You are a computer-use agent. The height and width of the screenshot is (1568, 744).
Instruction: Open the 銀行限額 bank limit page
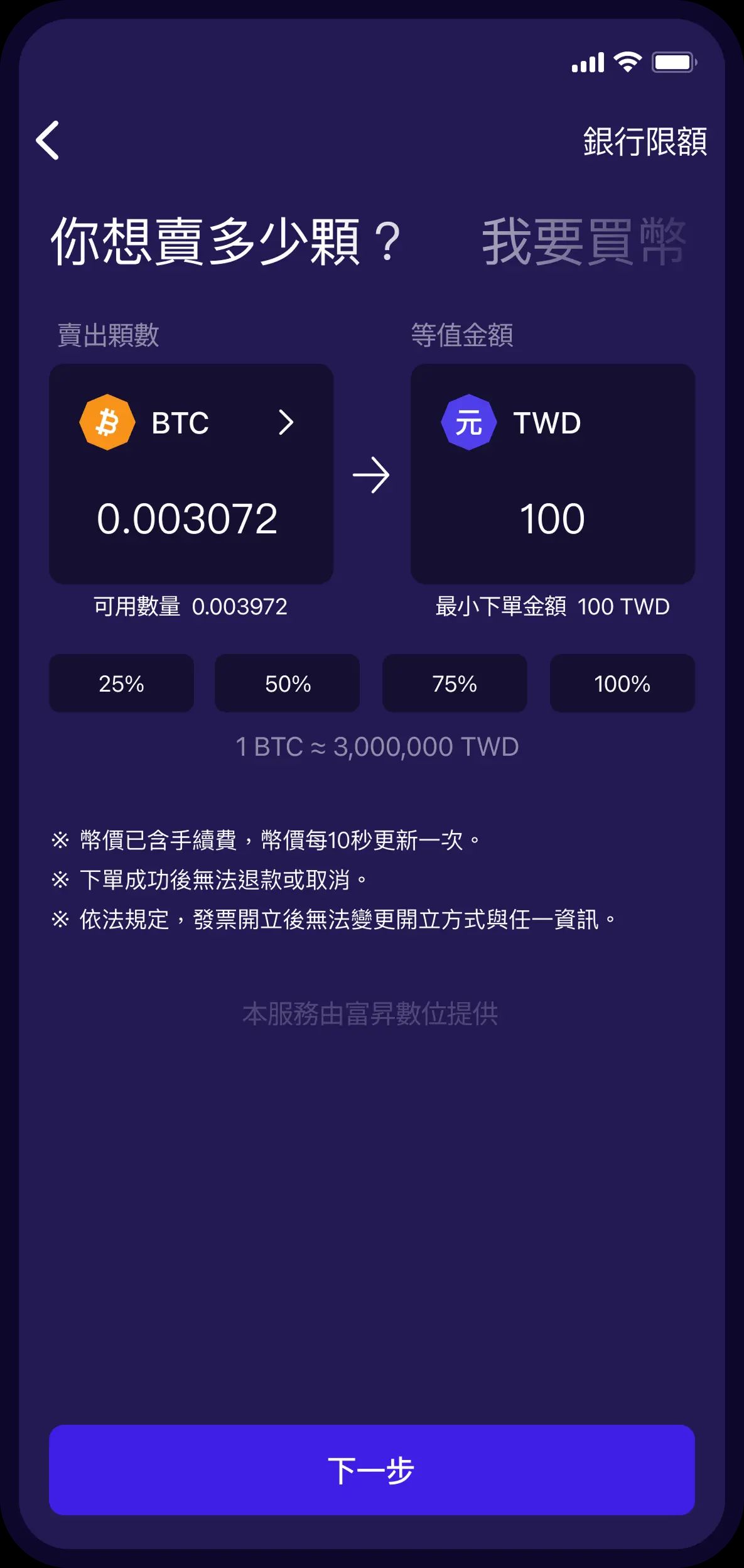coord(645,141)
